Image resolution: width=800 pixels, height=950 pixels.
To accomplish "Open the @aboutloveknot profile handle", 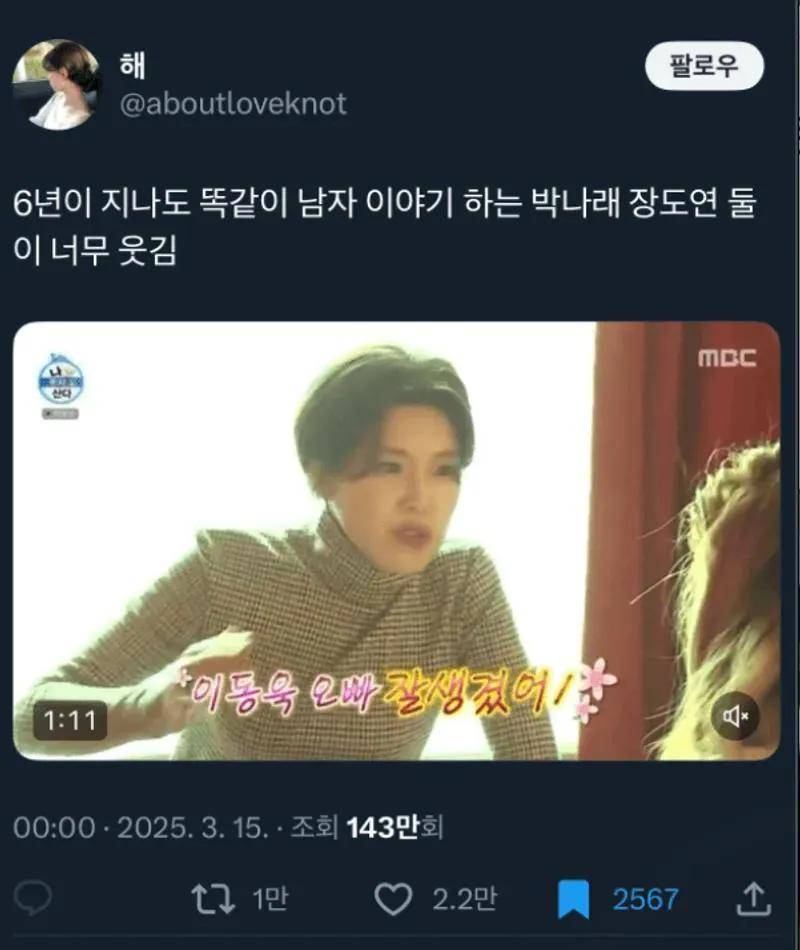I will click(233, 104).
